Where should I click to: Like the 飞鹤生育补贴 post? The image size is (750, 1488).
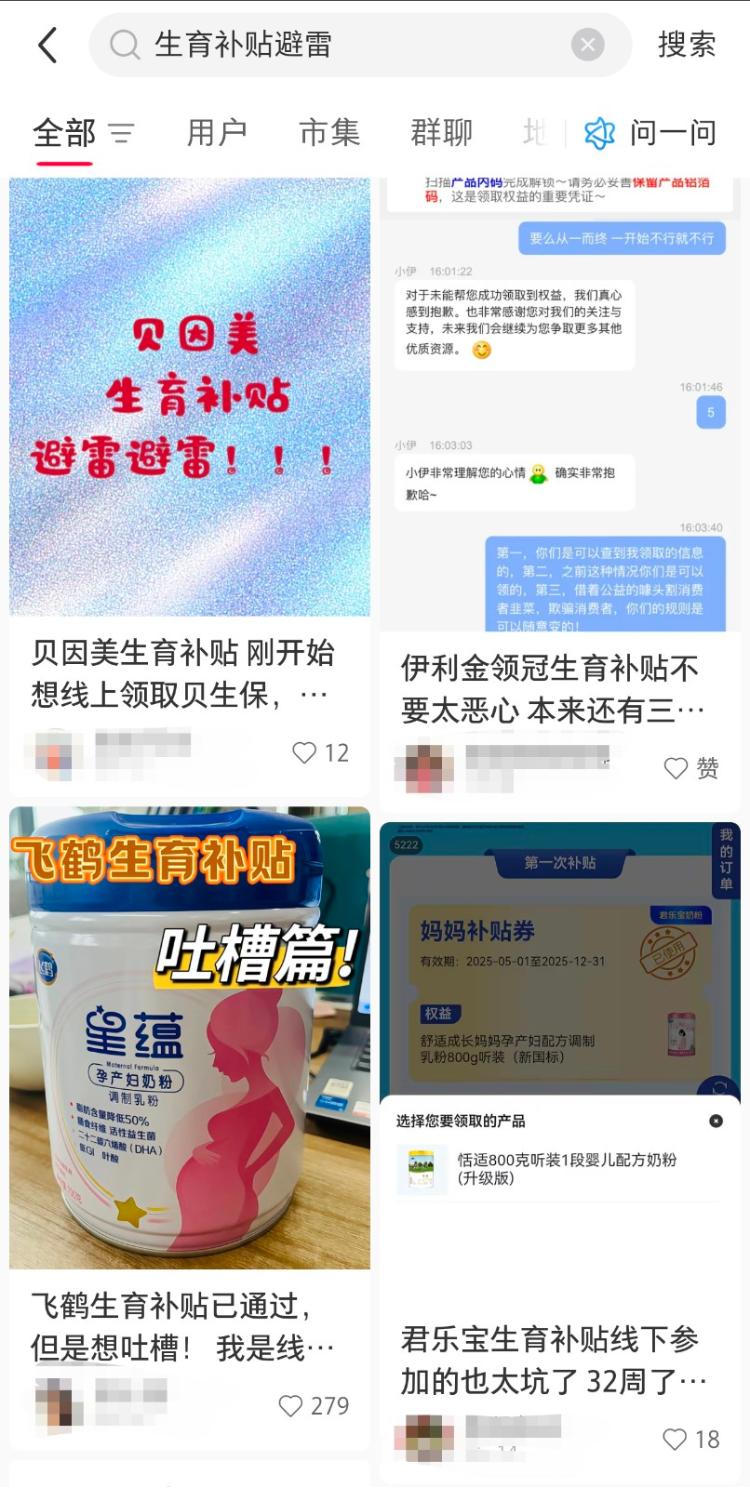tap(291, 1405)
